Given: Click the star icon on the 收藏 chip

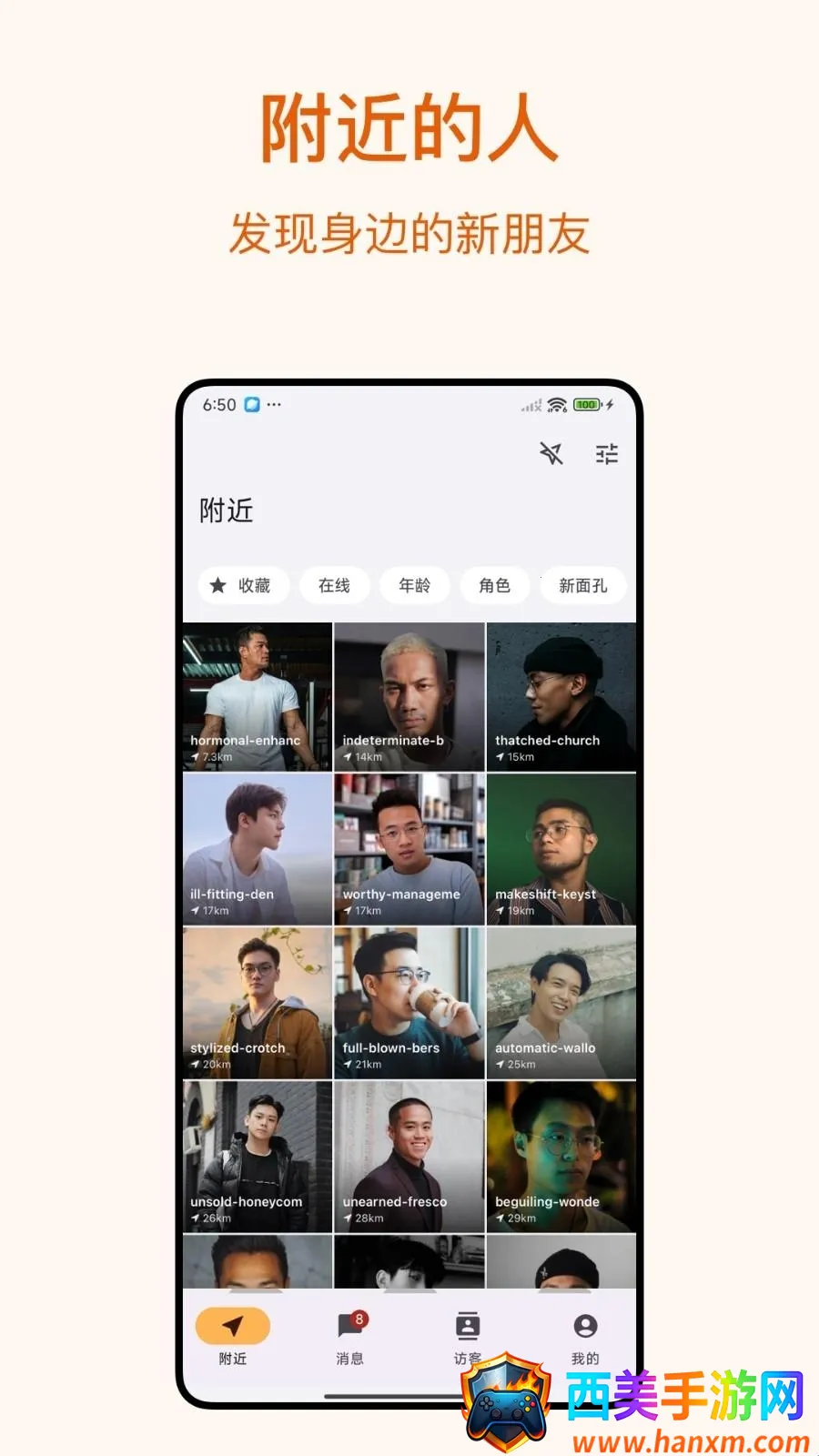Looking at the screenshot, I should pos(218,585).
